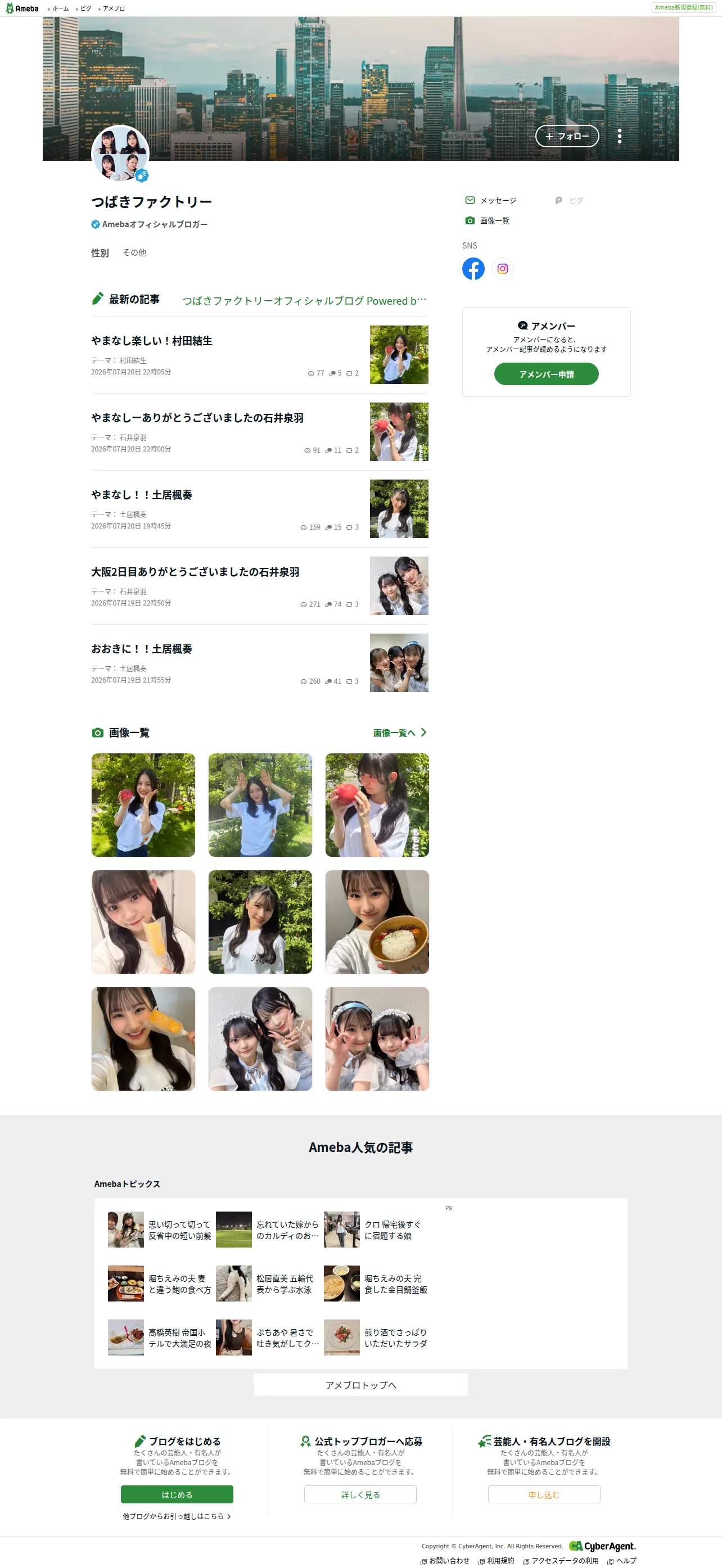Open the つばきファクトリーオフィシャルブログ link
This screenshot has width=722, height=1568.
point(304,301)
